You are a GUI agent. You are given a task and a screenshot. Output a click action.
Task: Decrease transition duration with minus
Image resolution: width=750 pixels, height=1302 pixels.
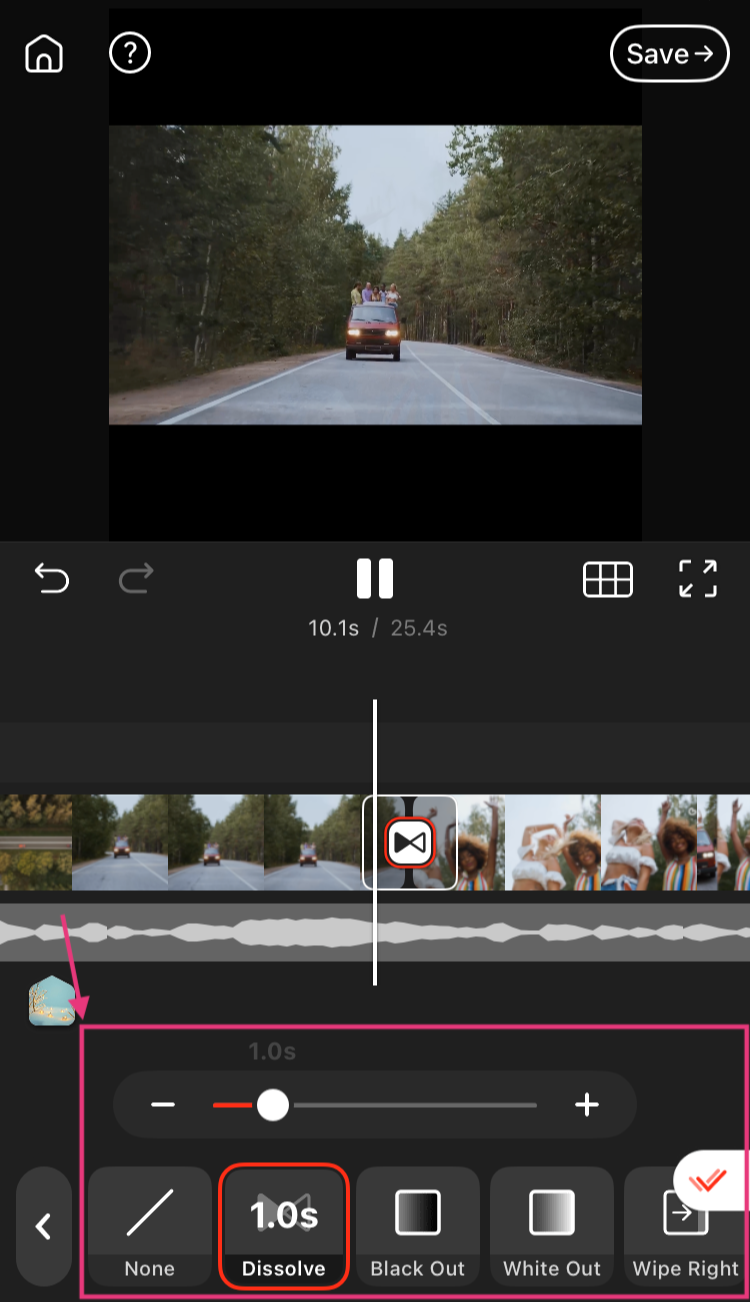pyautogui.click(x=163, y=1105)
